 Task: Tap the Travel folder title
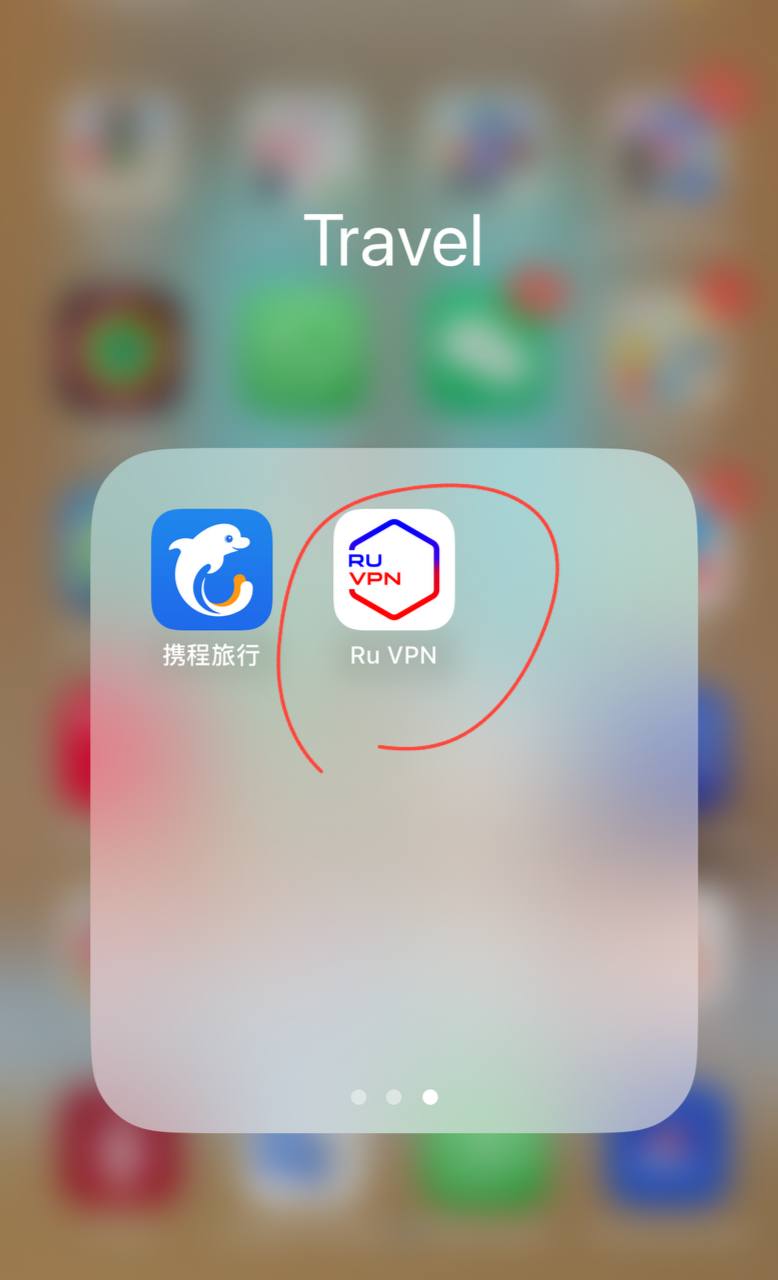(393, 241)
